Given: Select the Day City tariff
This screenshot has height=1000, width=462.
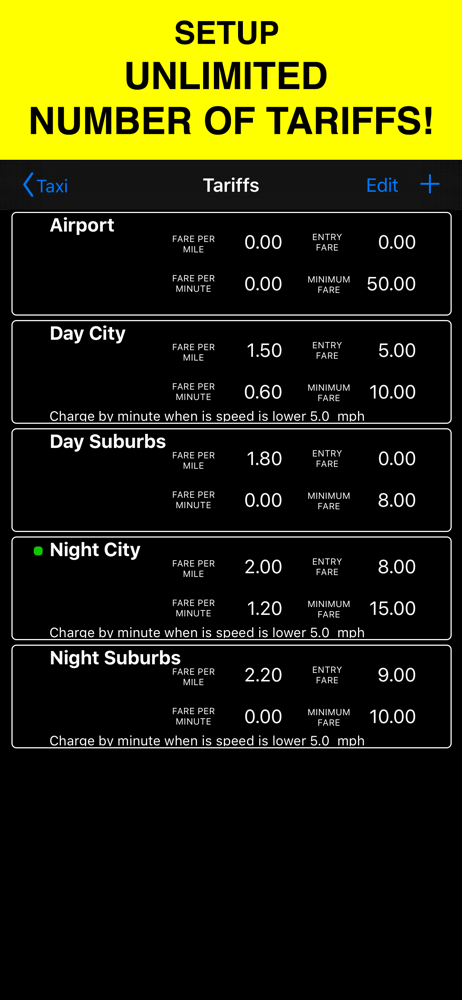Looking at the screenshot, I should 231,372.
